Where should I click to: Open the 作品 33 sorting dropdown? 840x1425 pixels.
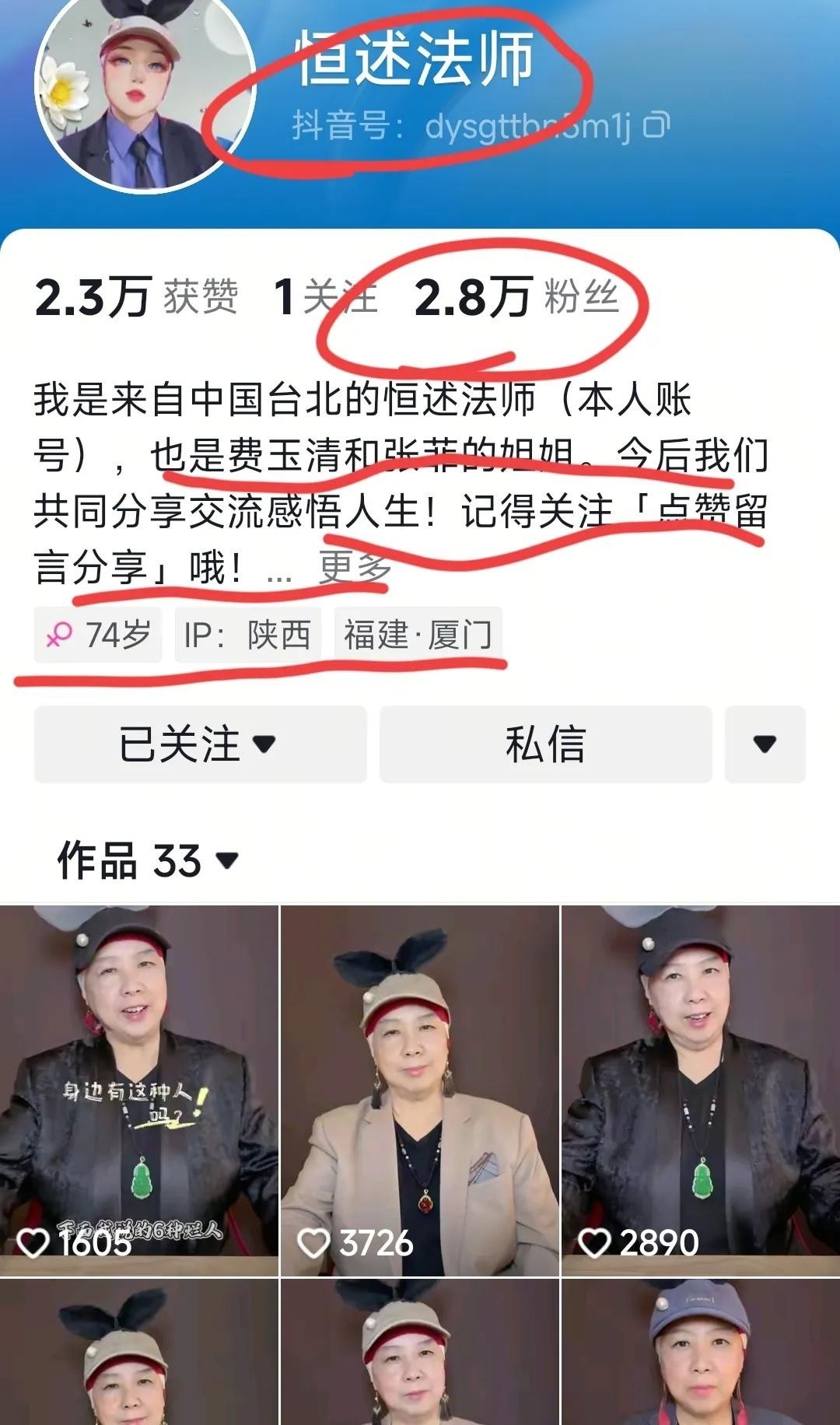click(148, 860)
